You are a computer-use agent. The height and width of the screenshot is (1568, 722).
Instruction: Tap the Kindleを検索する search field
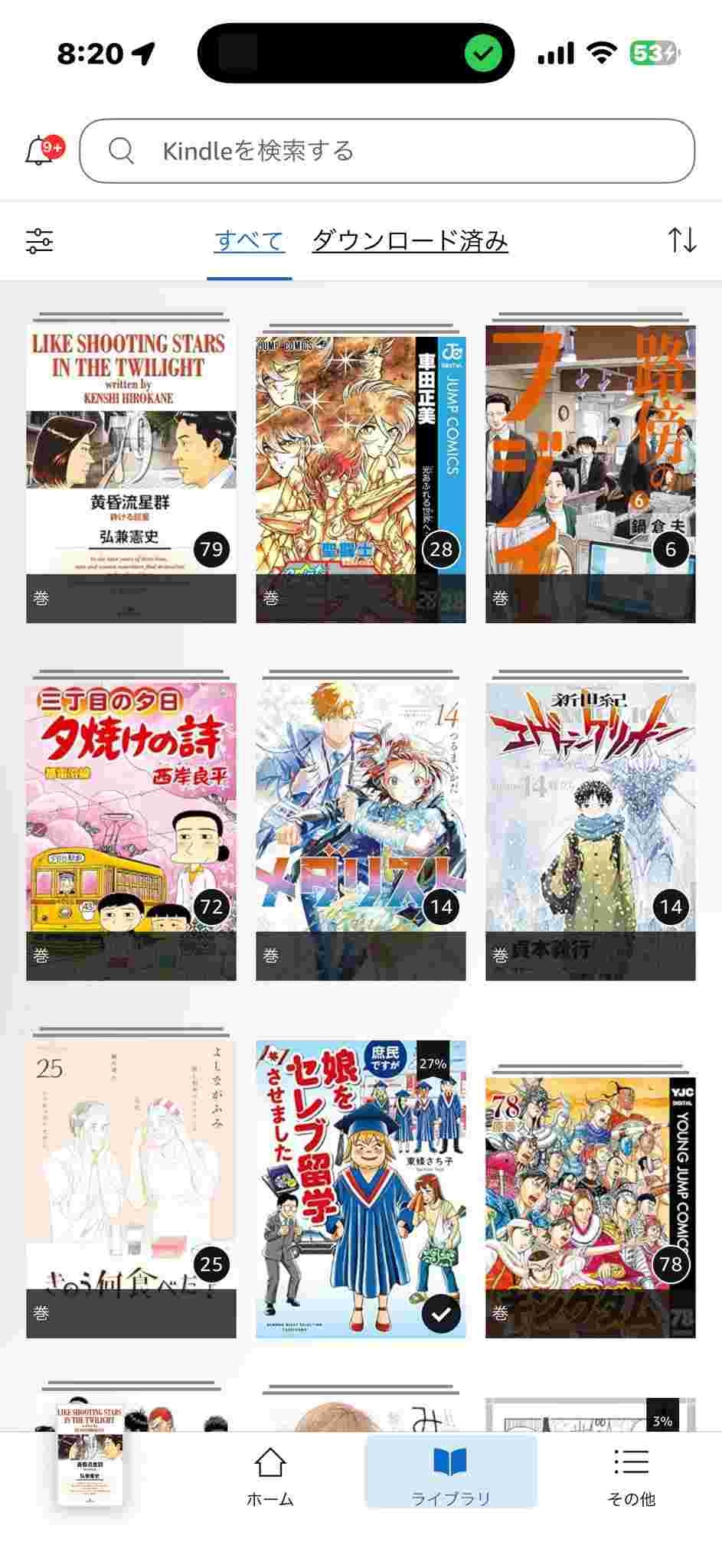pos(387,151)
